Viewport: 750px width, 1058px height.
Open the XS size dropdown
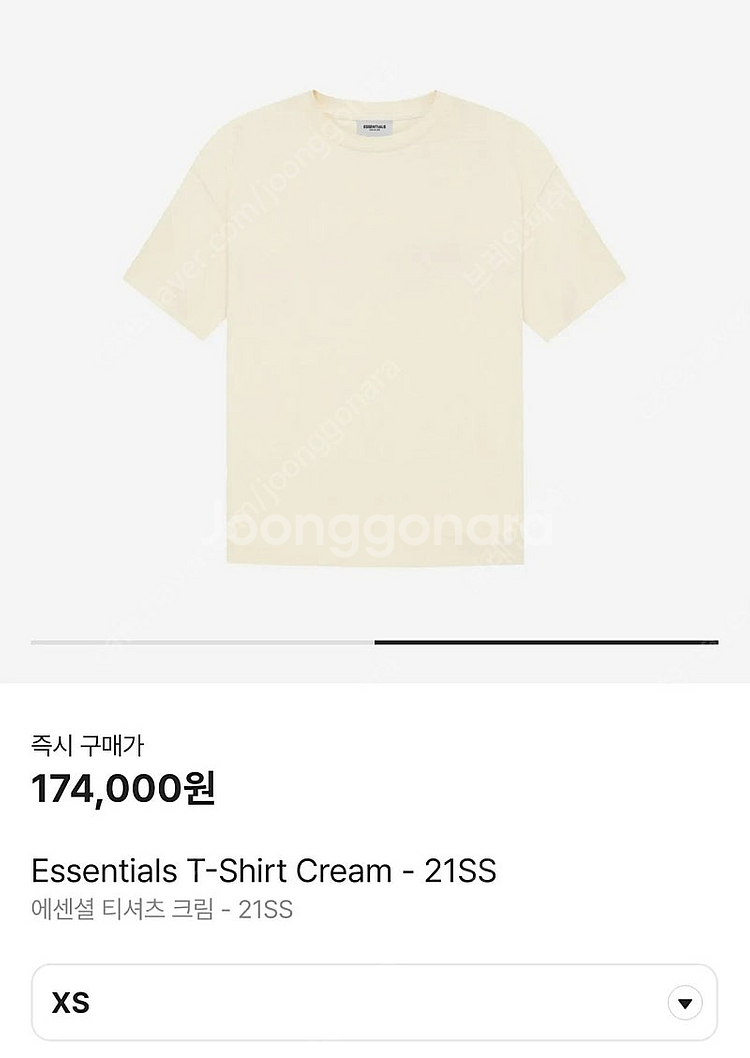click(684, 1002)
